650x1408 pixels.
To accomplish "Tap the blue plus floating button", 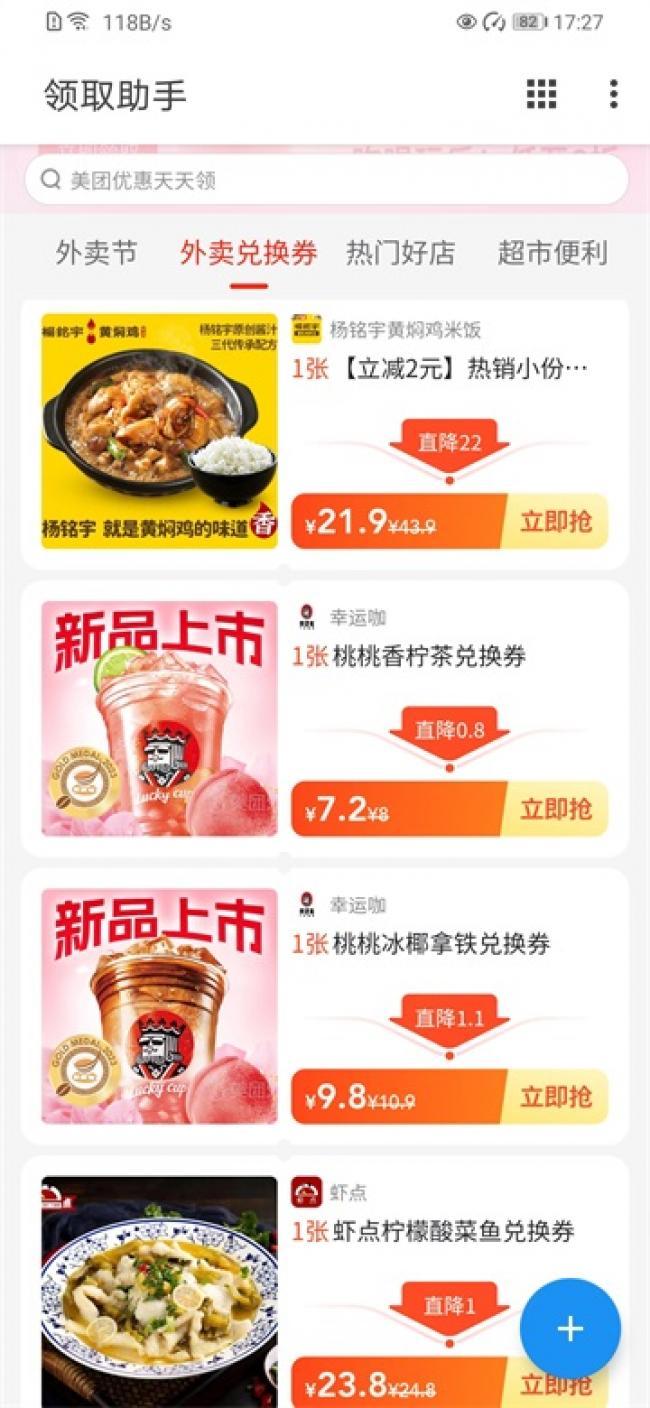I will pos(570,1329).
